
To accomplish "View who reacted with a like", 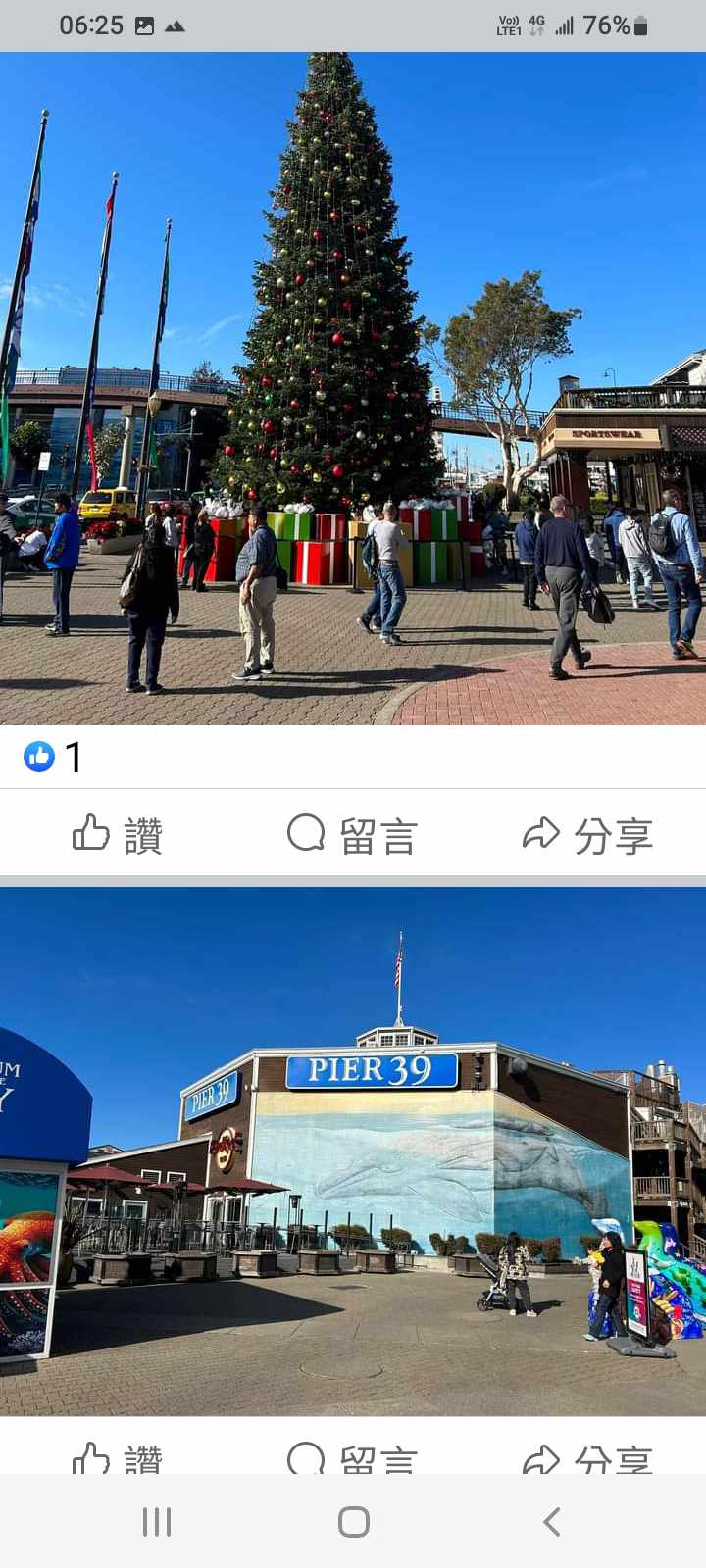I will [x=53, y=757].
